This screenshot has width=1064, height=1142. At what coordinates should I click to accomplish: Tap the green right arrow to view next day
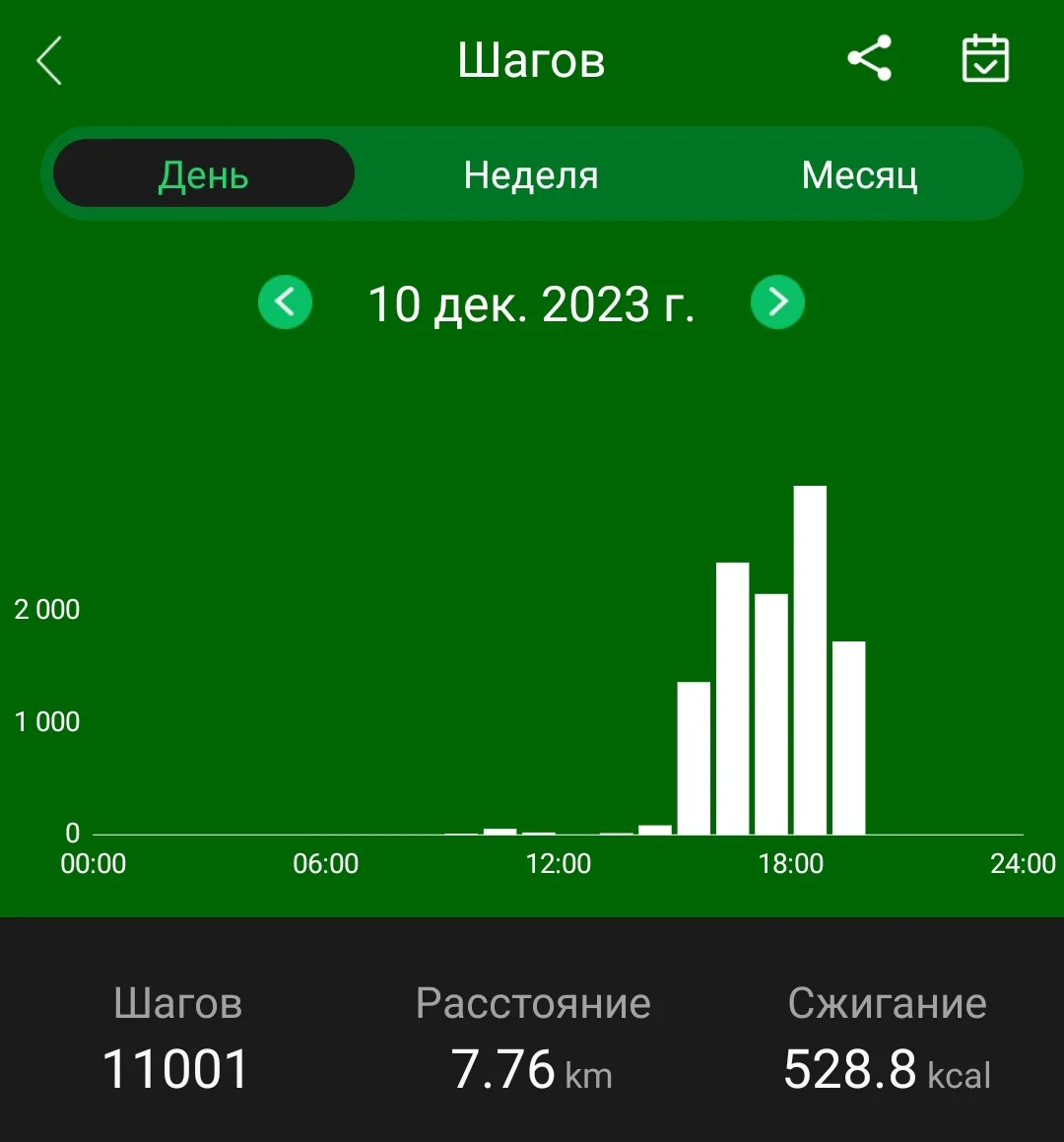(777, 302)
